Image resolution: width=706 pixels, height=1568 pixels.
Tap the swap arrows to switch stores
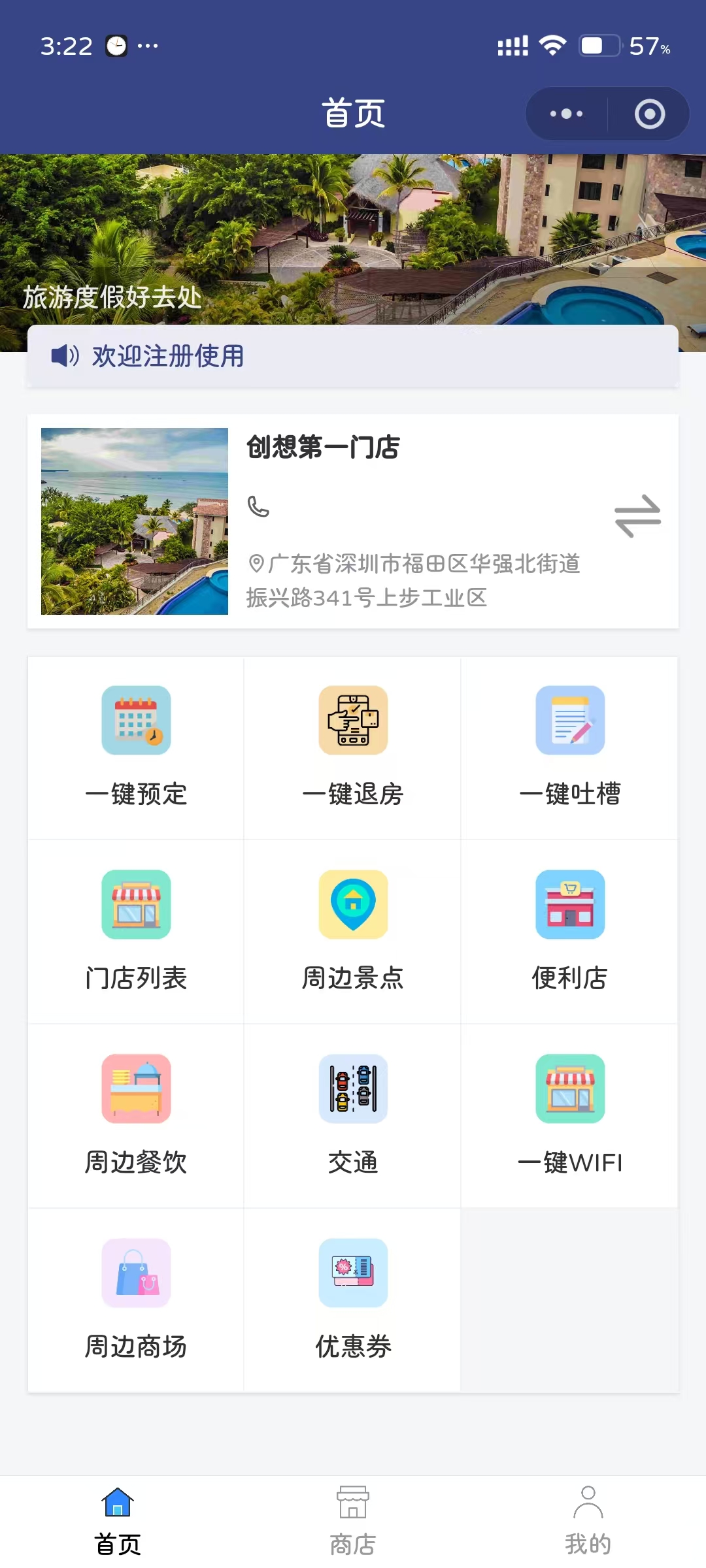(x=639, y=516)
